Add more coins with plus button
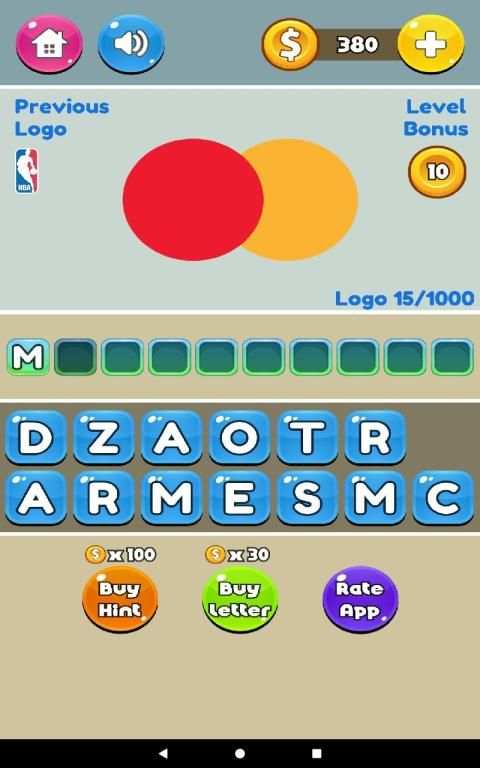The image size is (480, 768). (431, 44)
